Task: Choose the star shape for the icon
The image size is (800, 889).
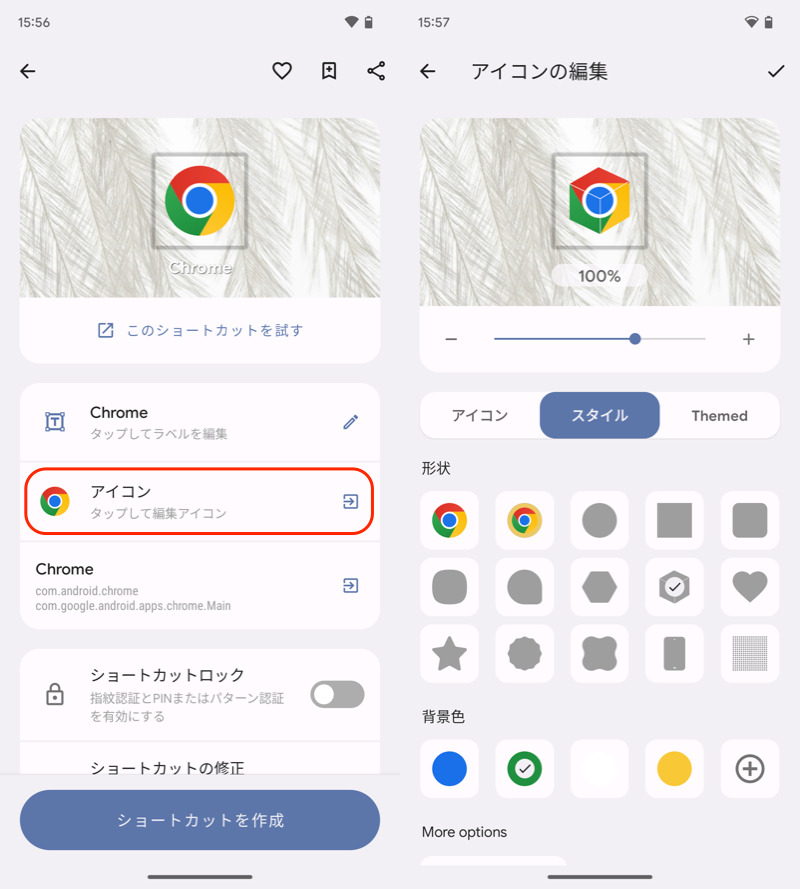Action: pyautogui.click(x=449, y=654)
